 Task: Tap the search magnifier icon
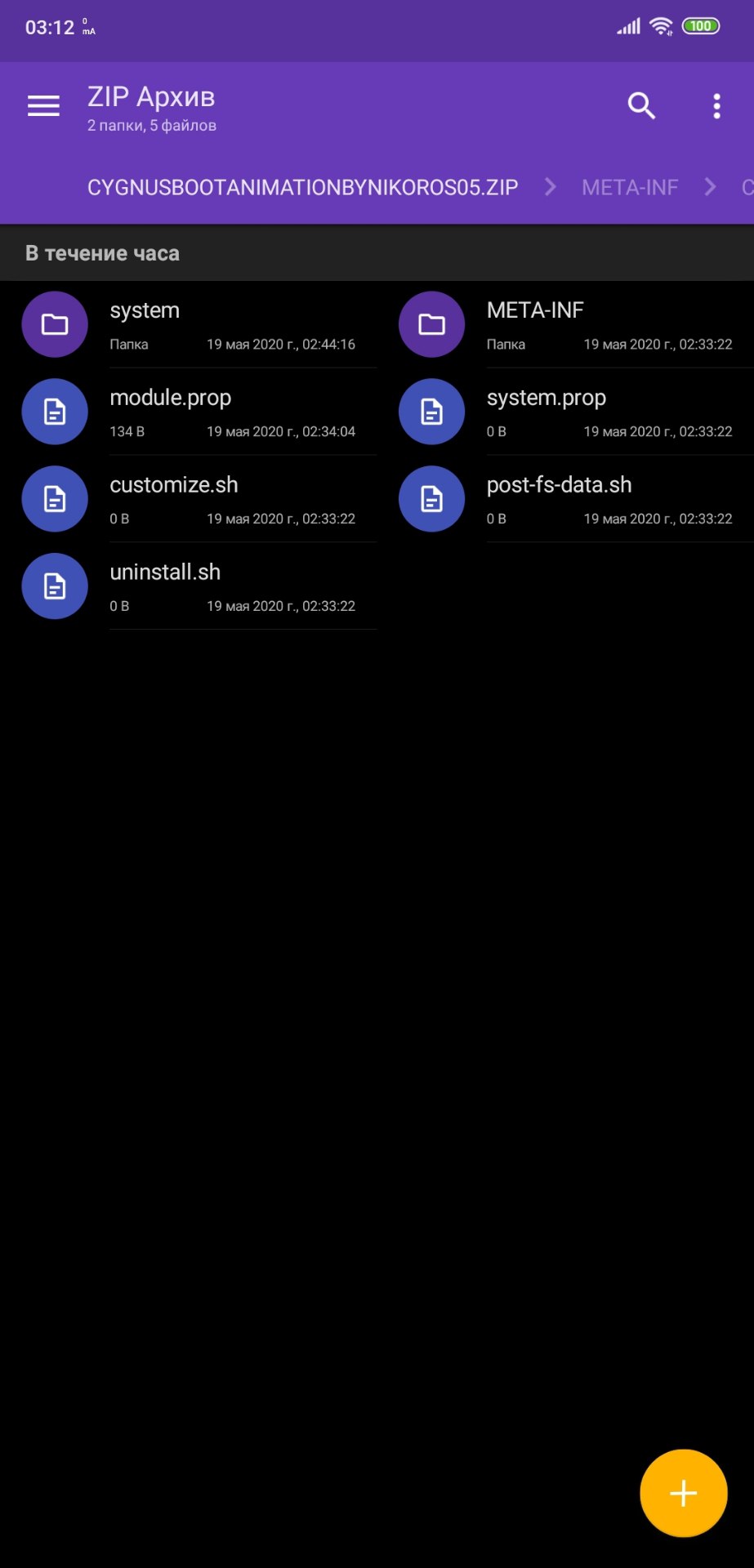coord(641,106)
